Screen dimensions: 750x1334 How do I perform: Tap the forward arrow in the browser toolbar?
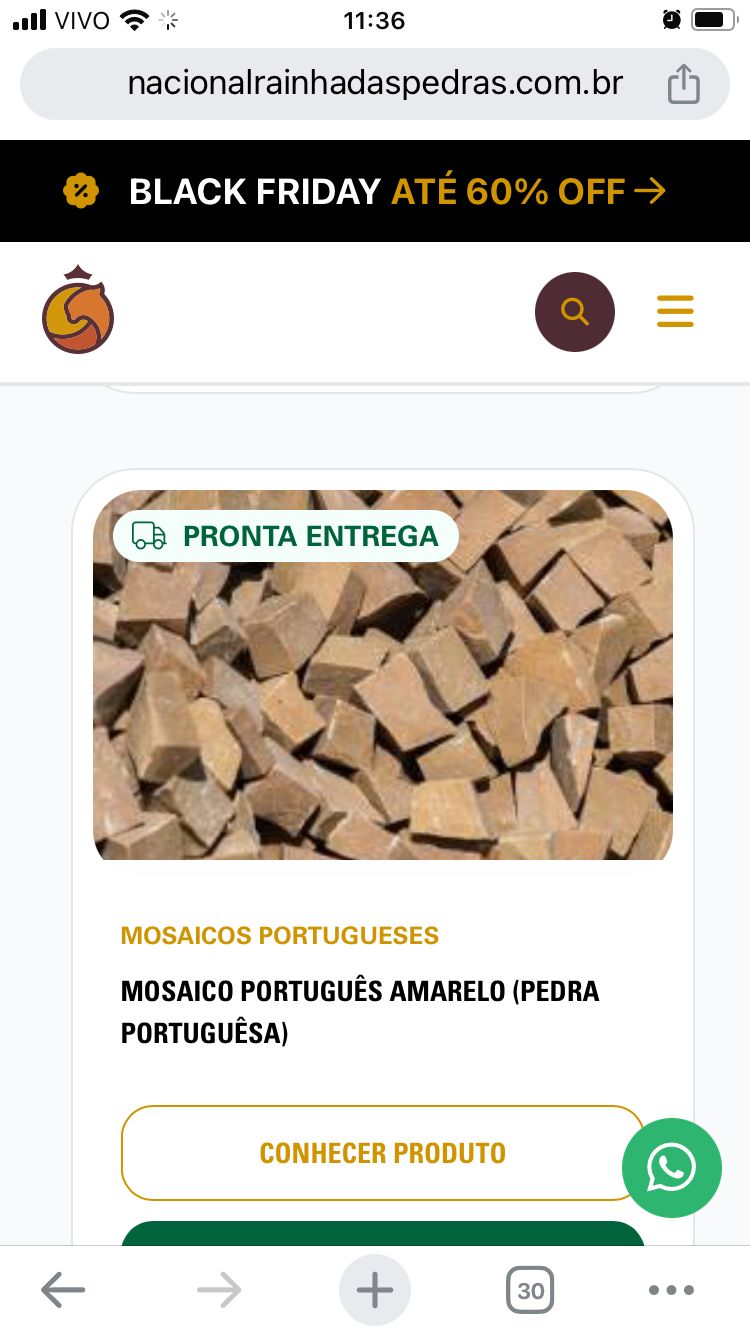[218, 1290]
